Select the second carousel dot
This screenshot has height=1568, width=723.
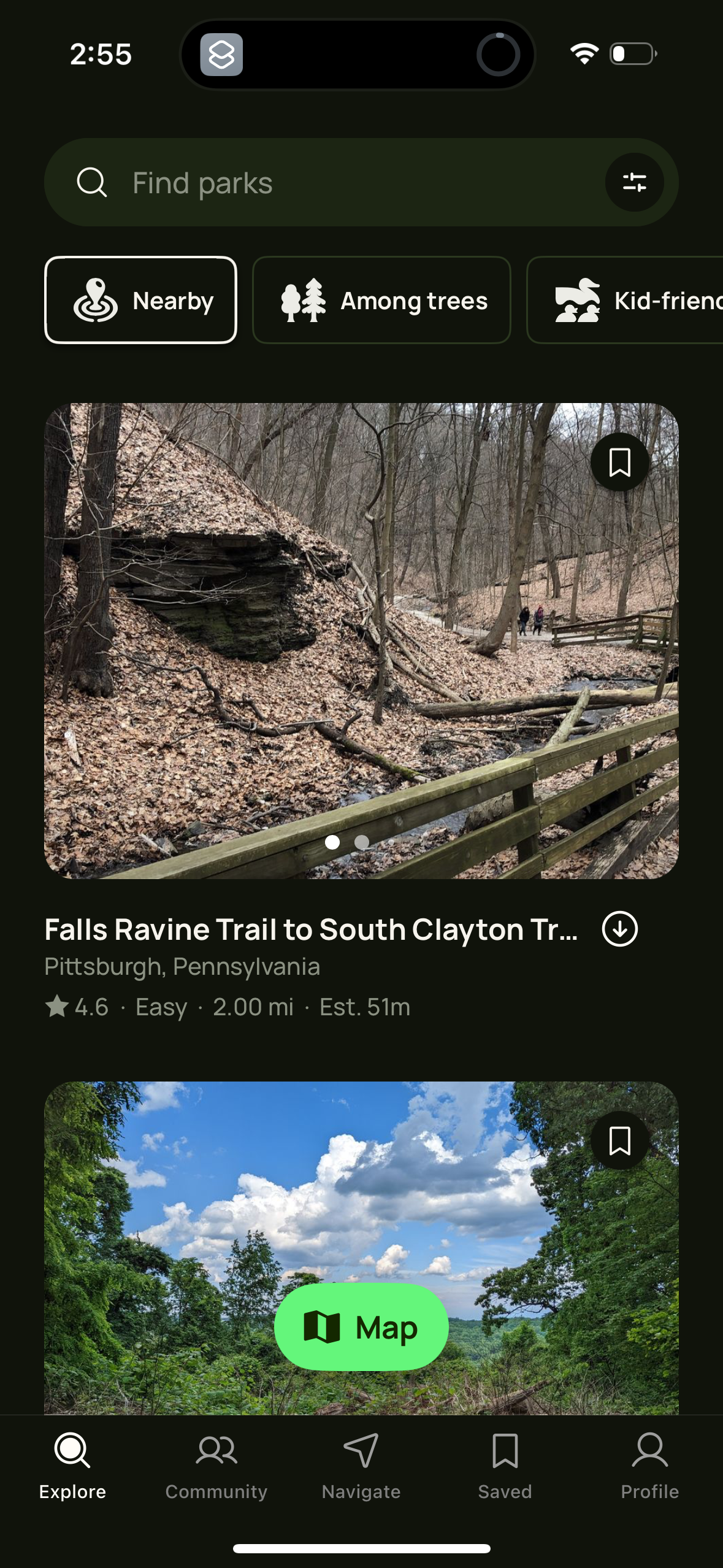pos(362,844)
